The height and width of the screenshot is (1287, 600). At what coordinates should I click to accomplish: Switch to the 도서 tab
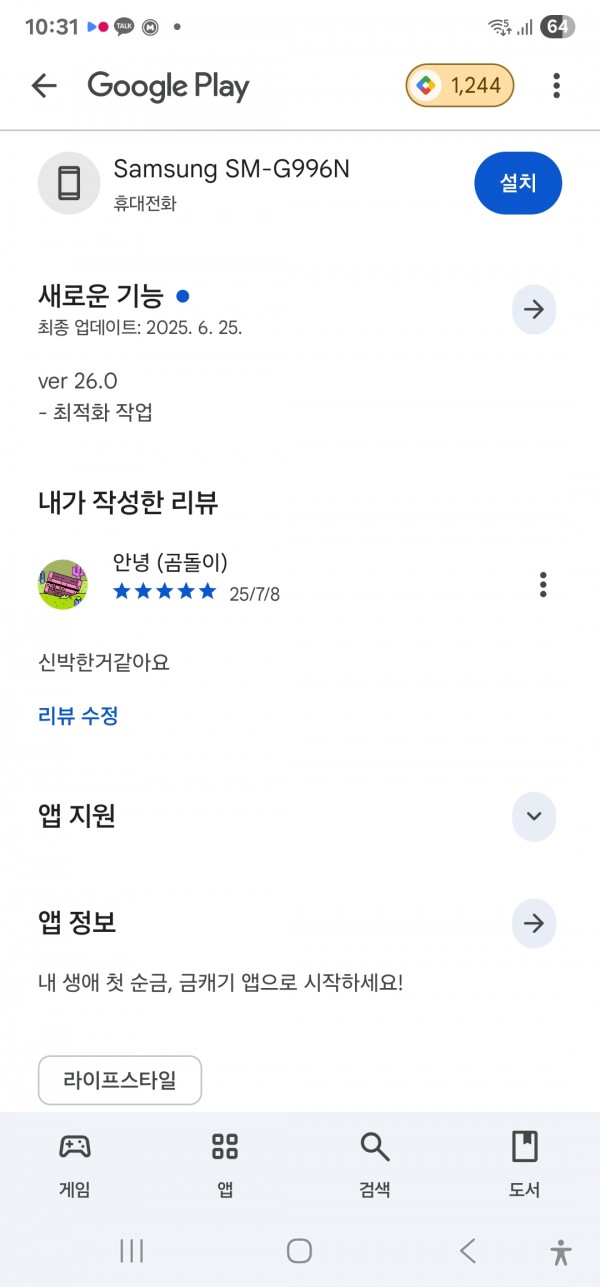coord(525,1165)
